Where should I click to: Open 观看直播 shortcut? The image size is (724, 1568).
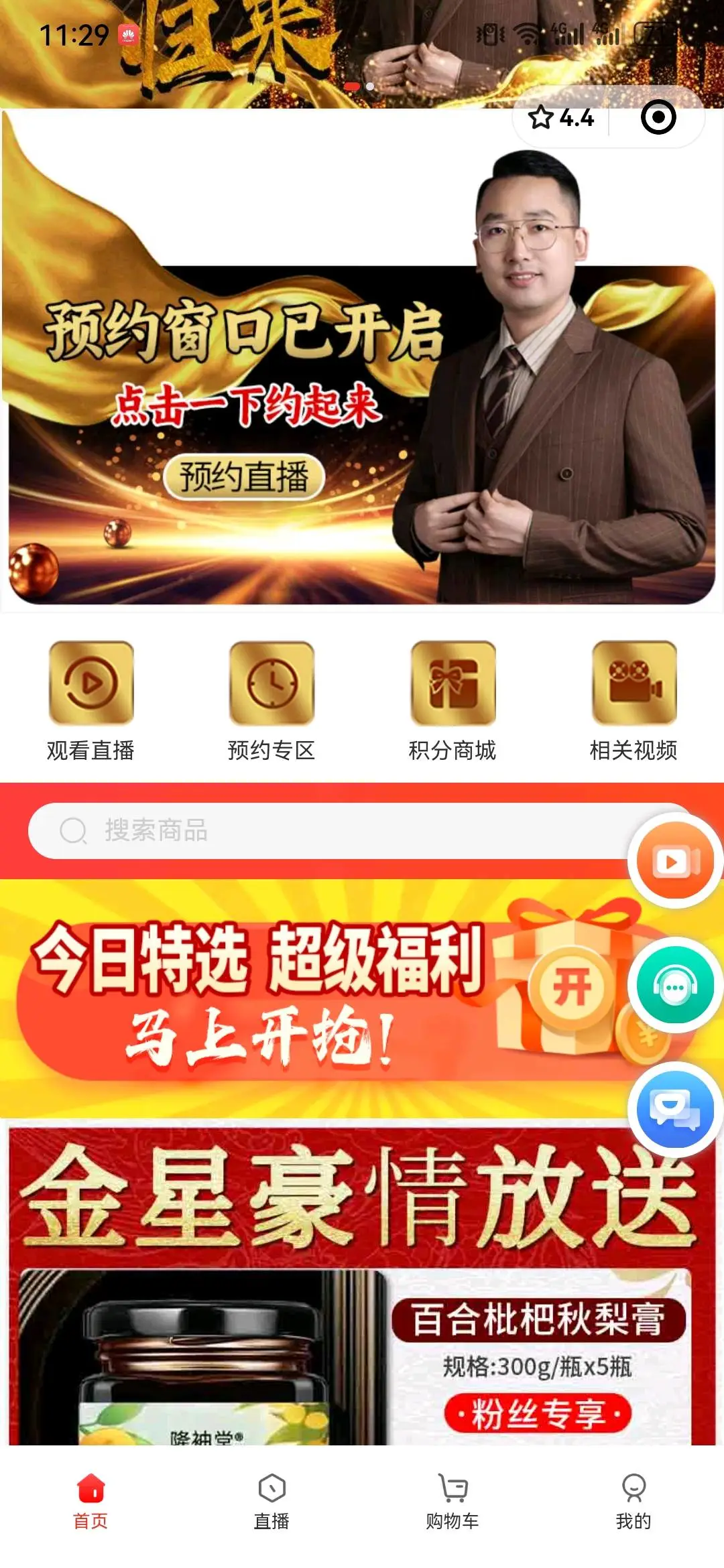[x=91, y=701]
